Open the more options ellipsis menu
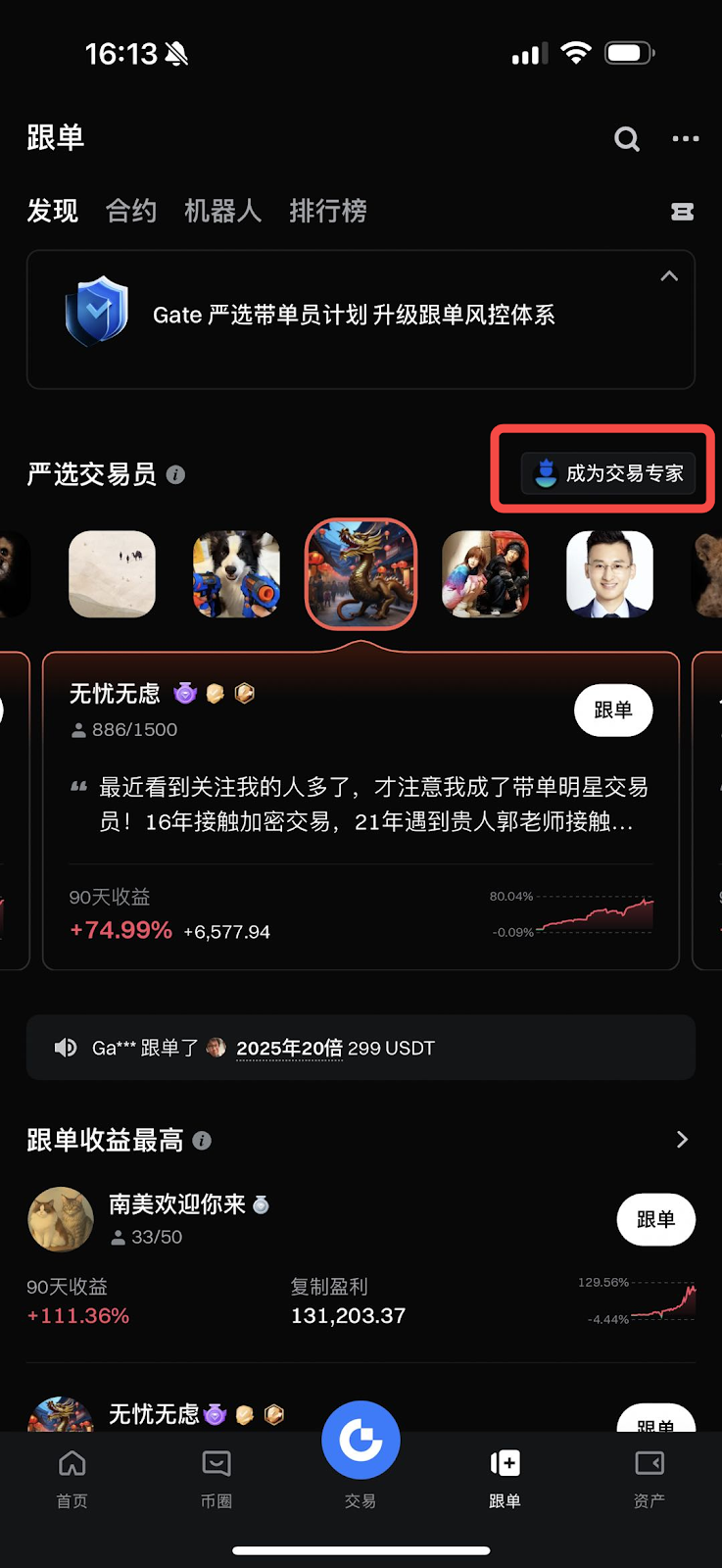 pos(685,138)
